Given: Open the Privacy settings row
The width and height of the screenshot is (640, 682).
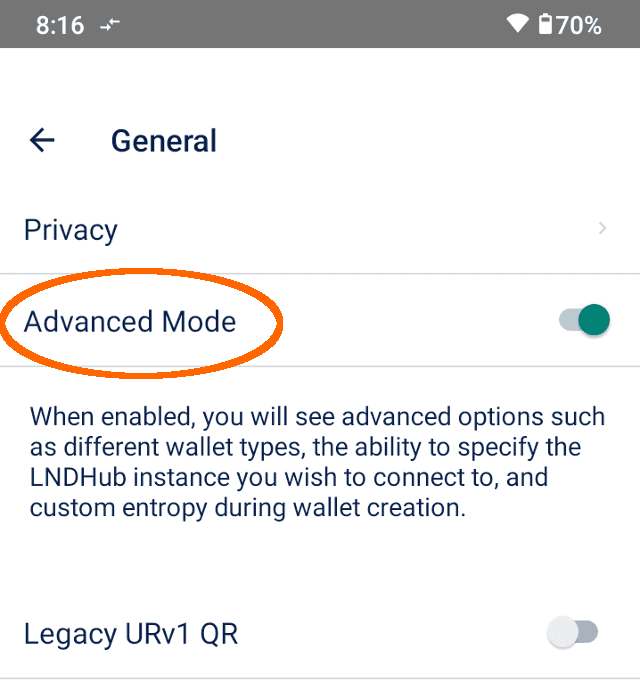Looking at the screenshot, I should pyautogui.click(x=320, y=230).
